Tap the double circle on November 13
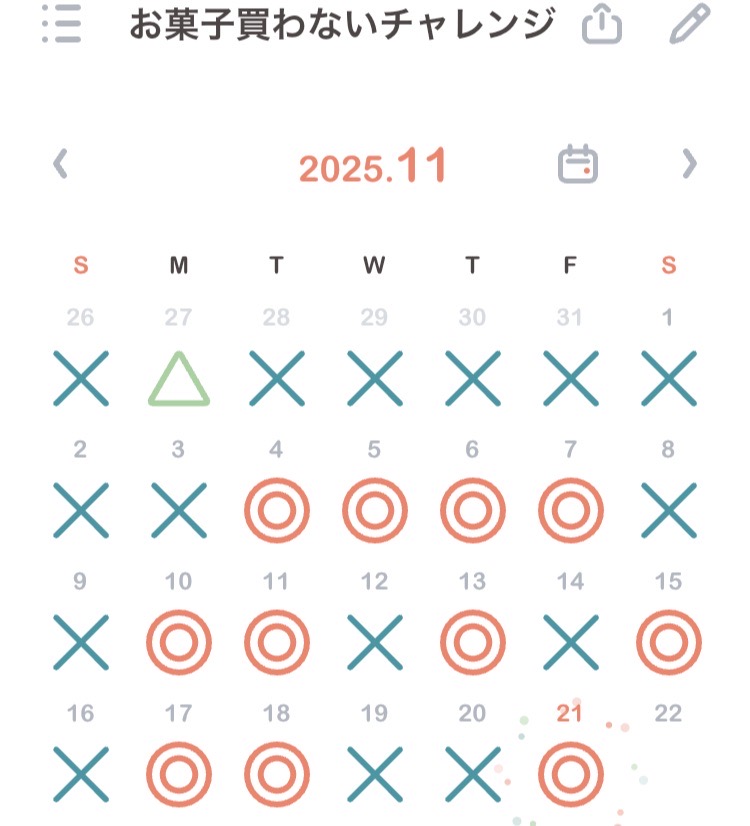 472,642
